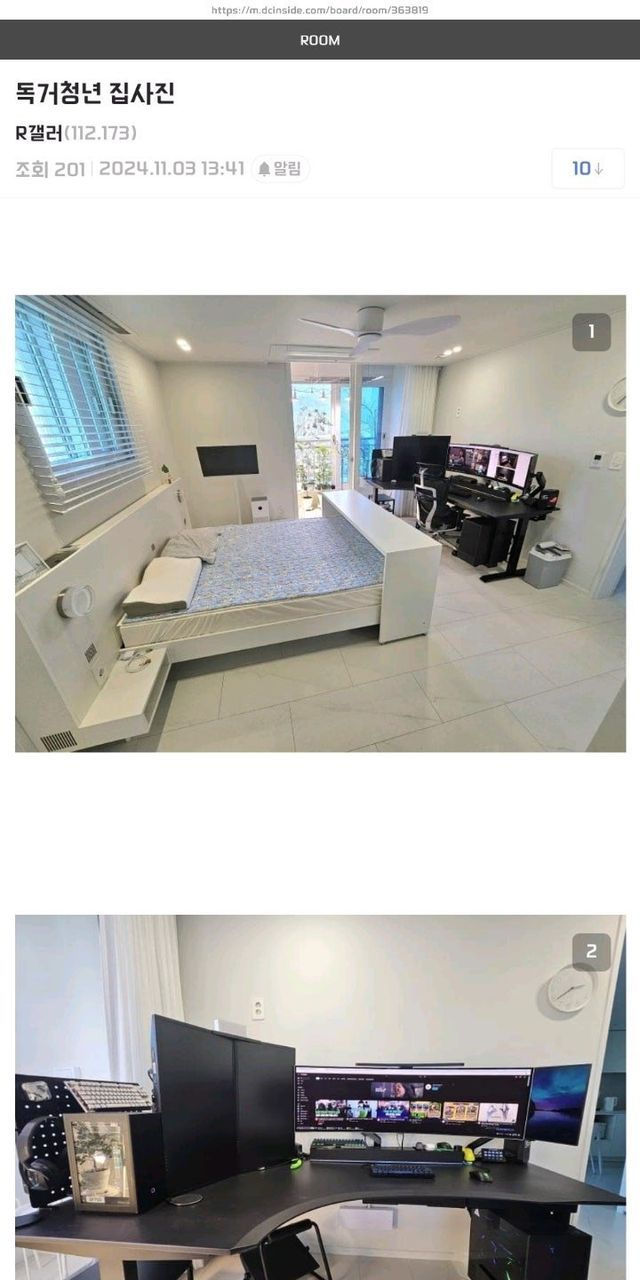Tap the 알림 notification bell button
Screen dimensions: 640x1280
pyautogui.click(x=280, y=169)
